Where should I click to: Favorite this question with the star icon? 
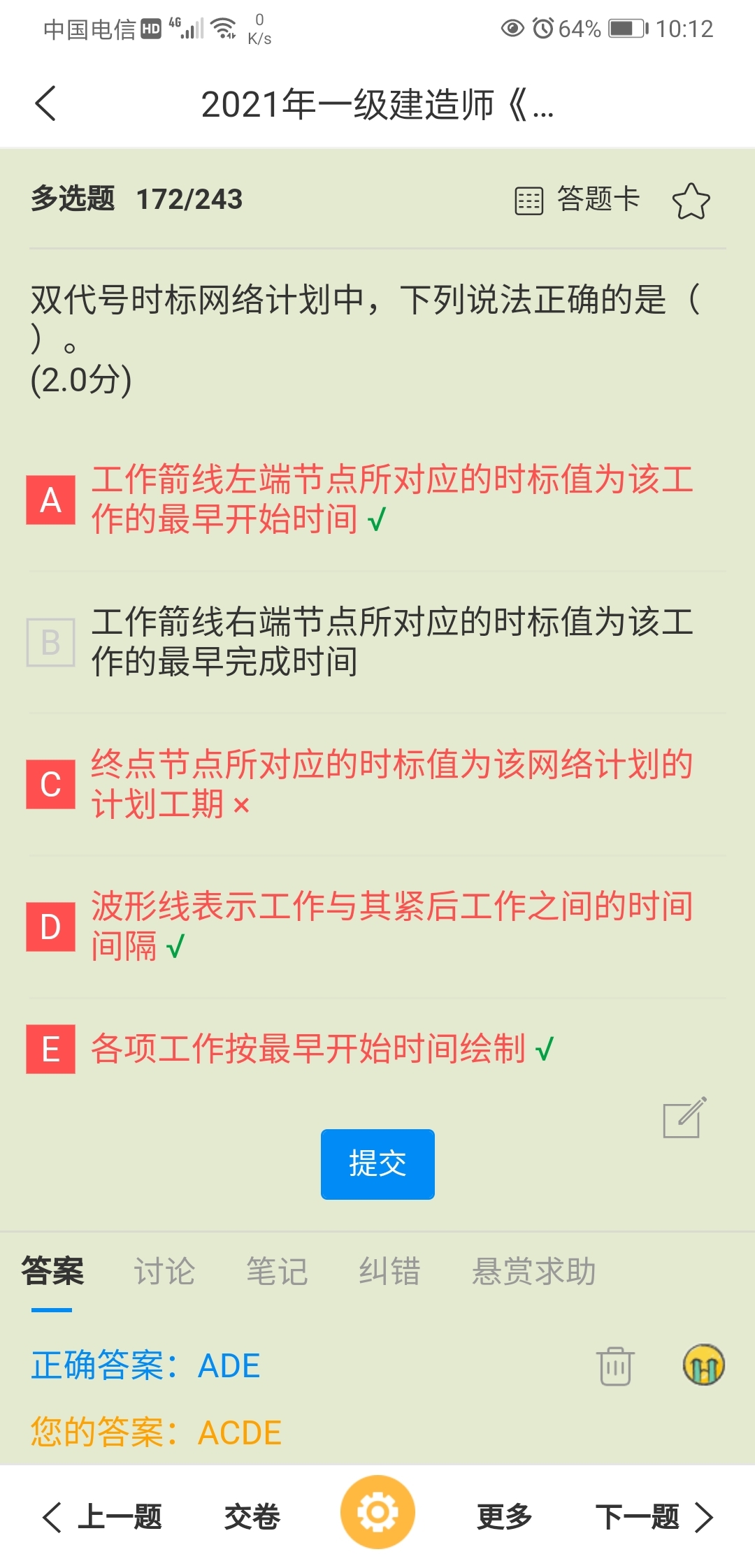pyautogui.click(x=691, y=201)
